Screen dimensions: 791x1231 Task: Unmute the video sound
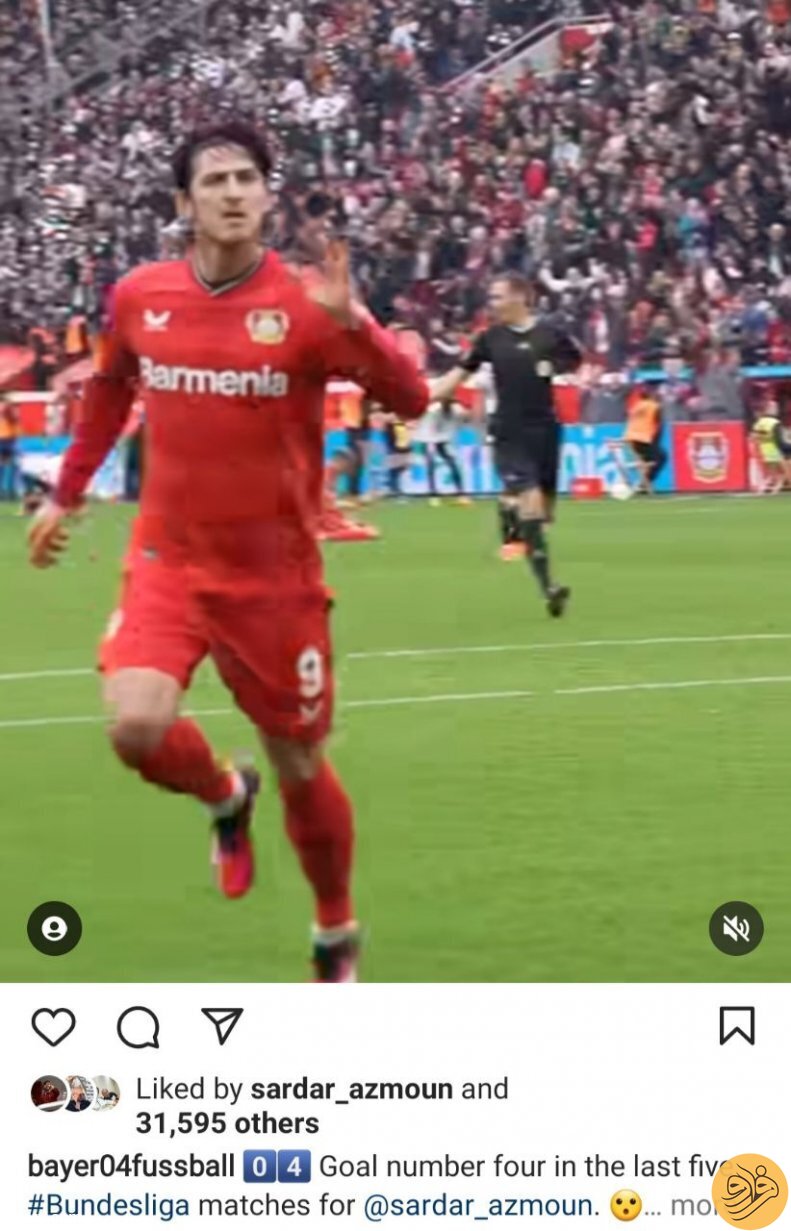[736, 928]
